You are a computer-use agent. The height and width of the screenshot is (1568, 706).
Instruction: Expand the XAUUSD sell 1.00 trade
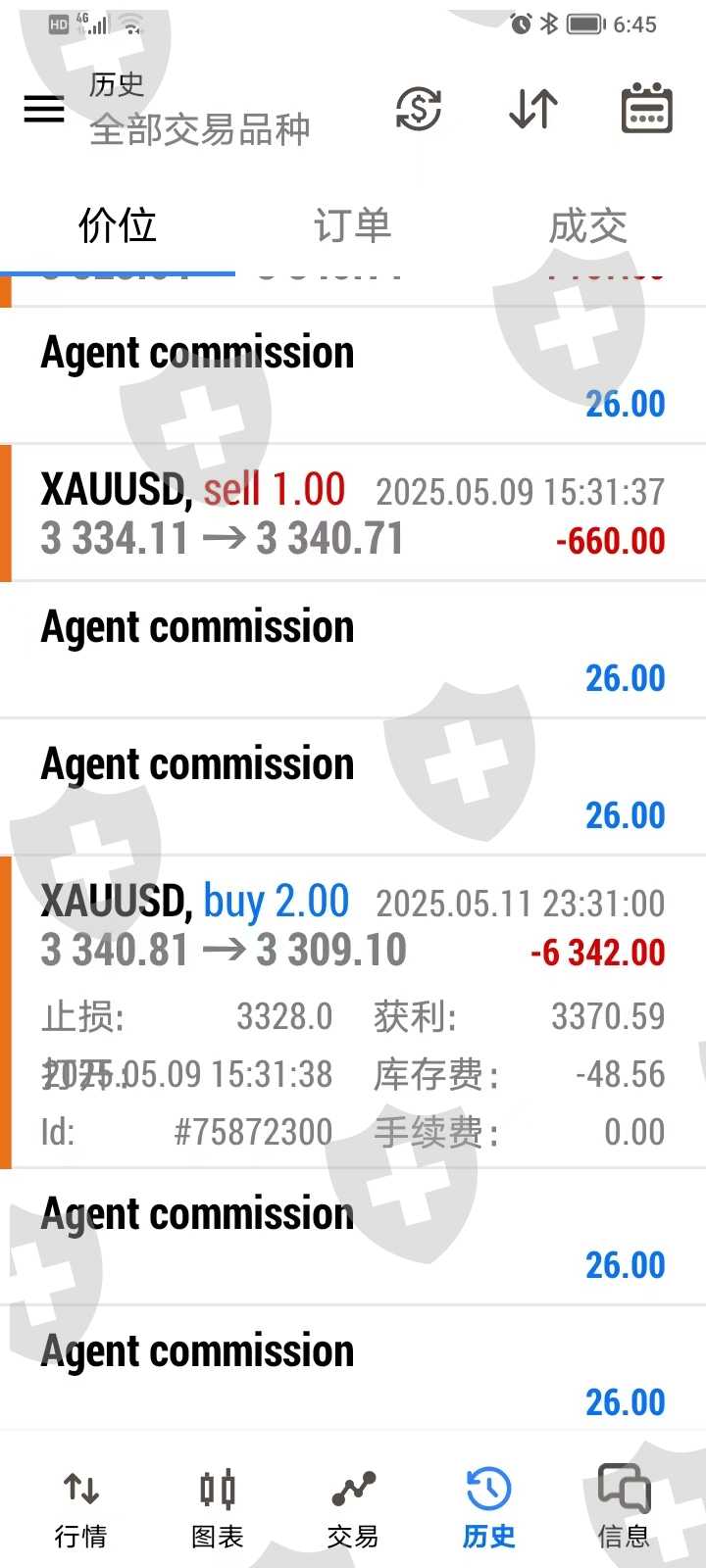tap(353, 514)
